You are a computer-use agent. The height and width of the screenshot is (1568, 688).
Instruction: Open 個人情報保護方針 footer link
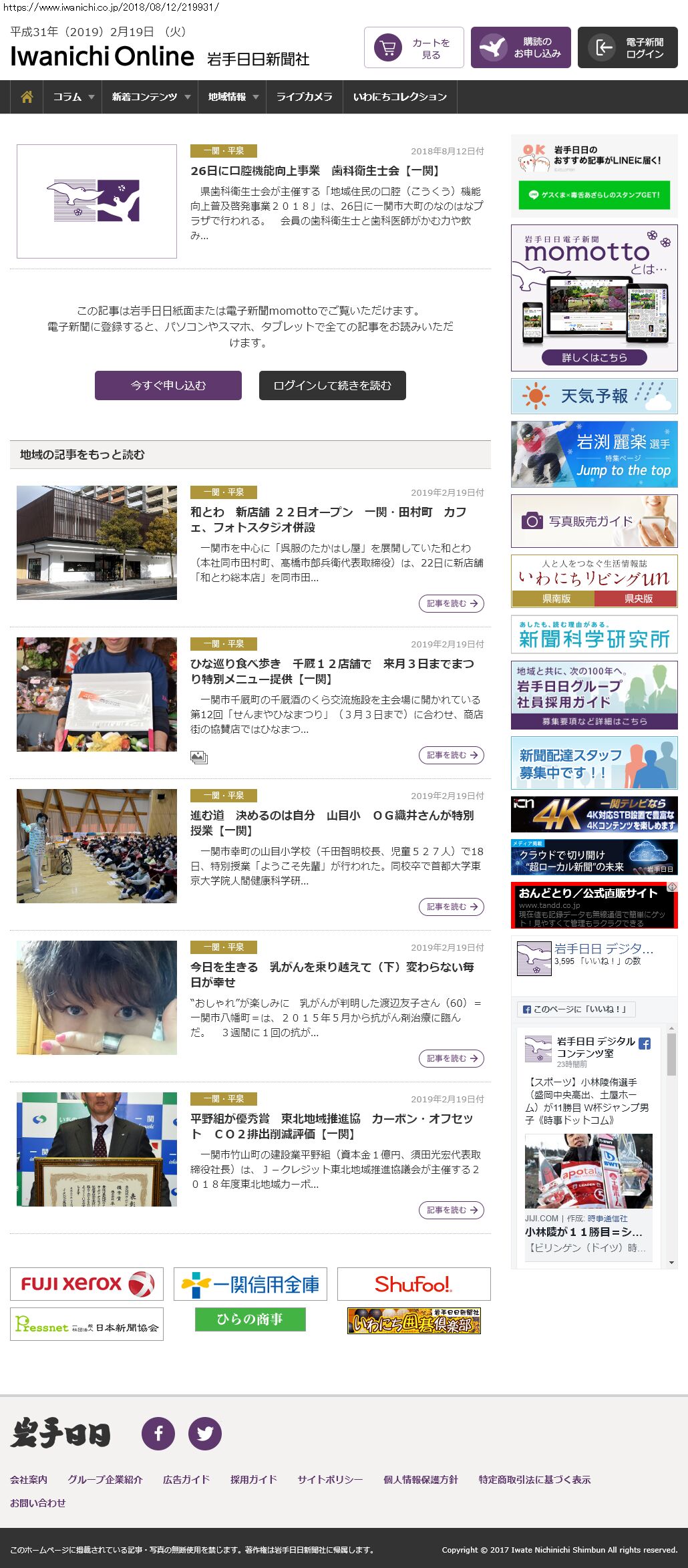(421, 1479)
